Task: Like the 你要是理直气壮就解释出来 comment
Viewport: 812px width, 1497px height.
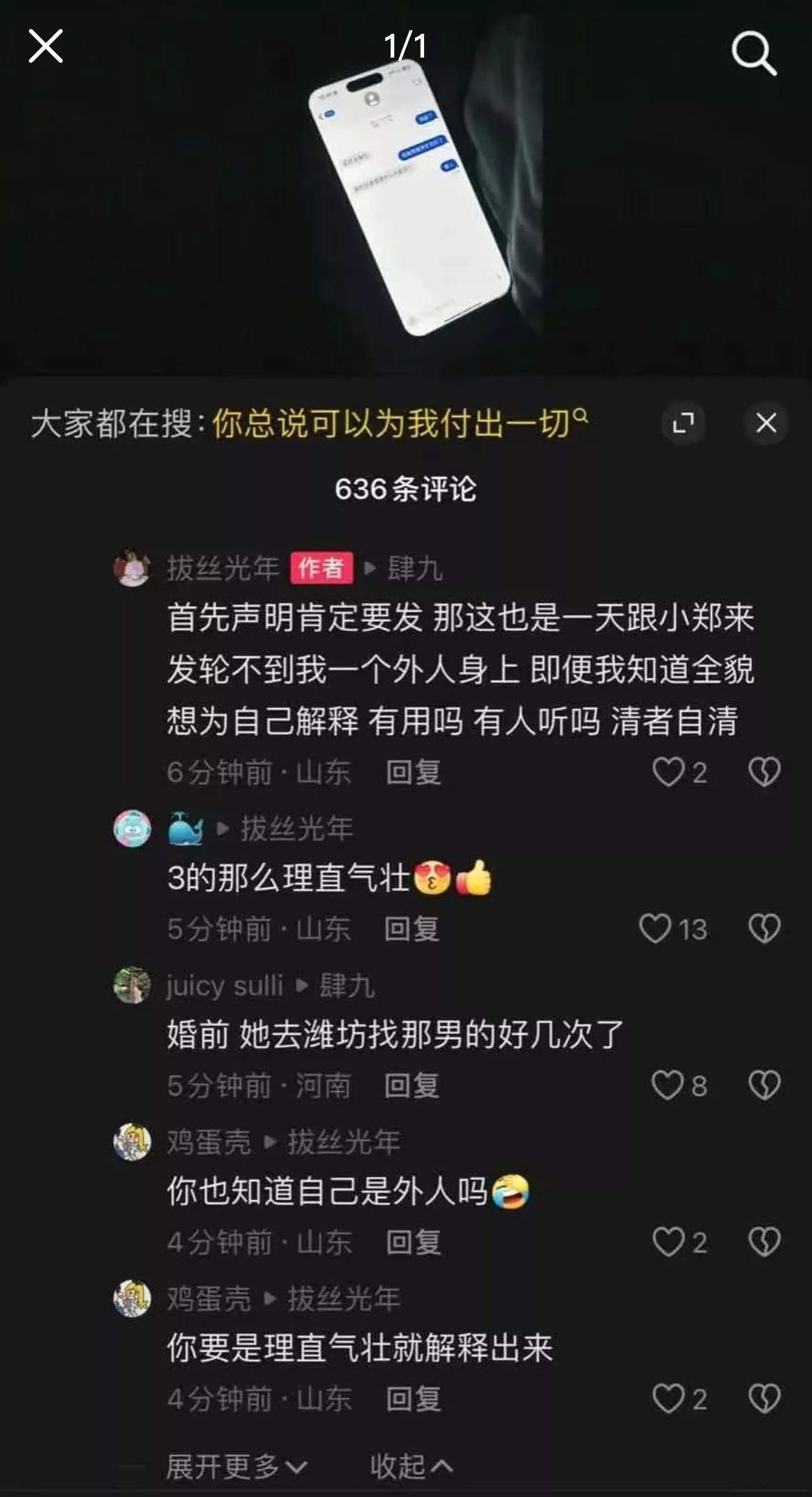Action: click(680, 1399)
